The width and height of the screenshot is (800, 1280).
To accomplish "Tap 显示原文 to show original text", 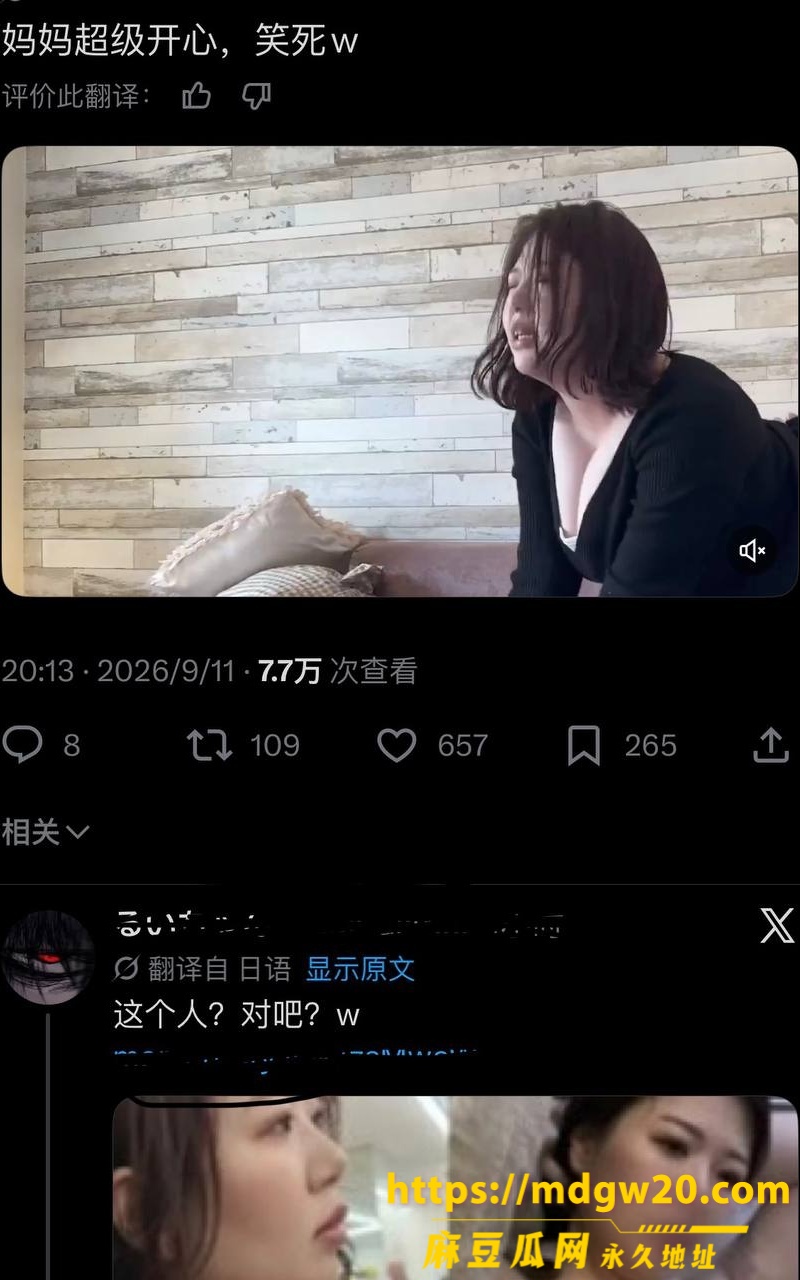I will (360, 968).
